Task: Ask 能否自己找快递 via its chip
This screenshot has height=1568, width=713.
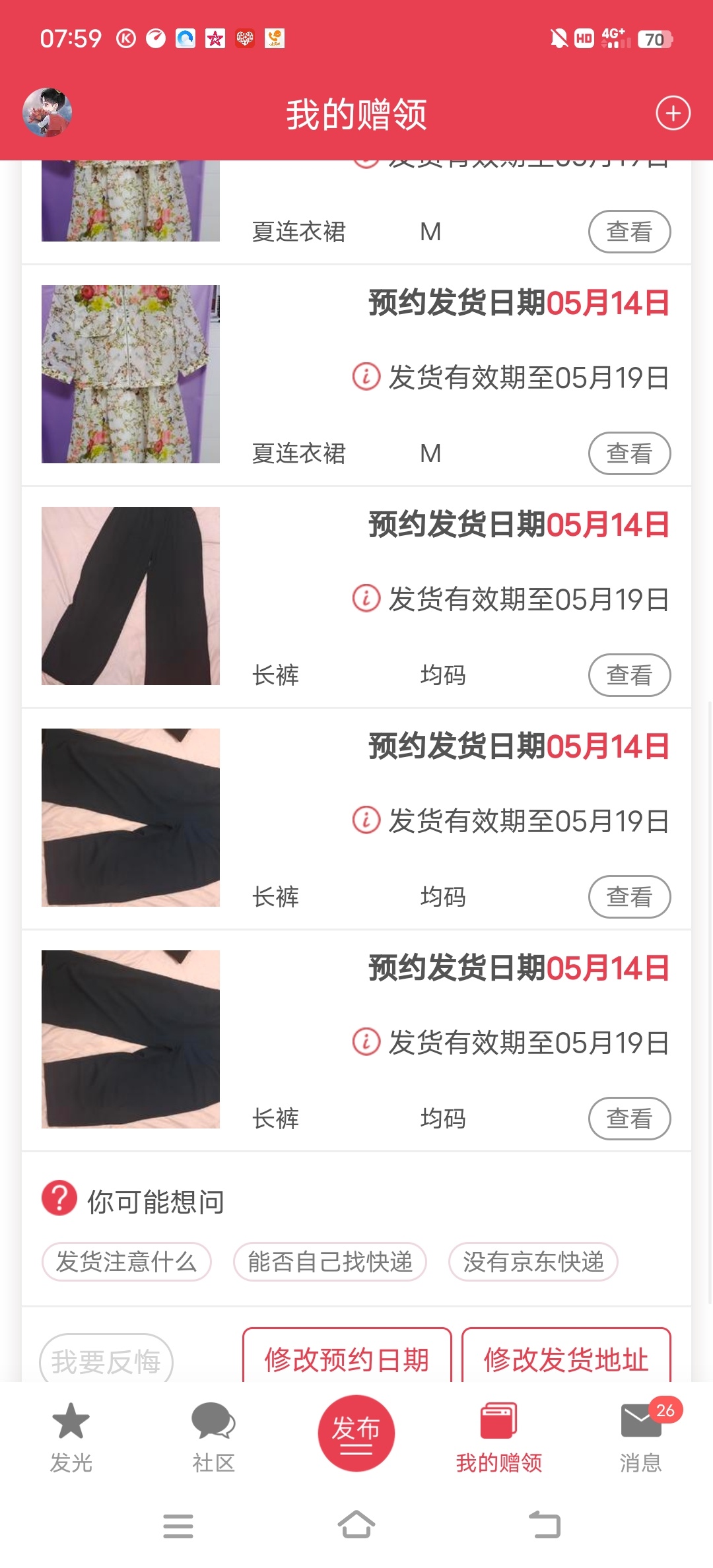Action: pos(329,1262)
